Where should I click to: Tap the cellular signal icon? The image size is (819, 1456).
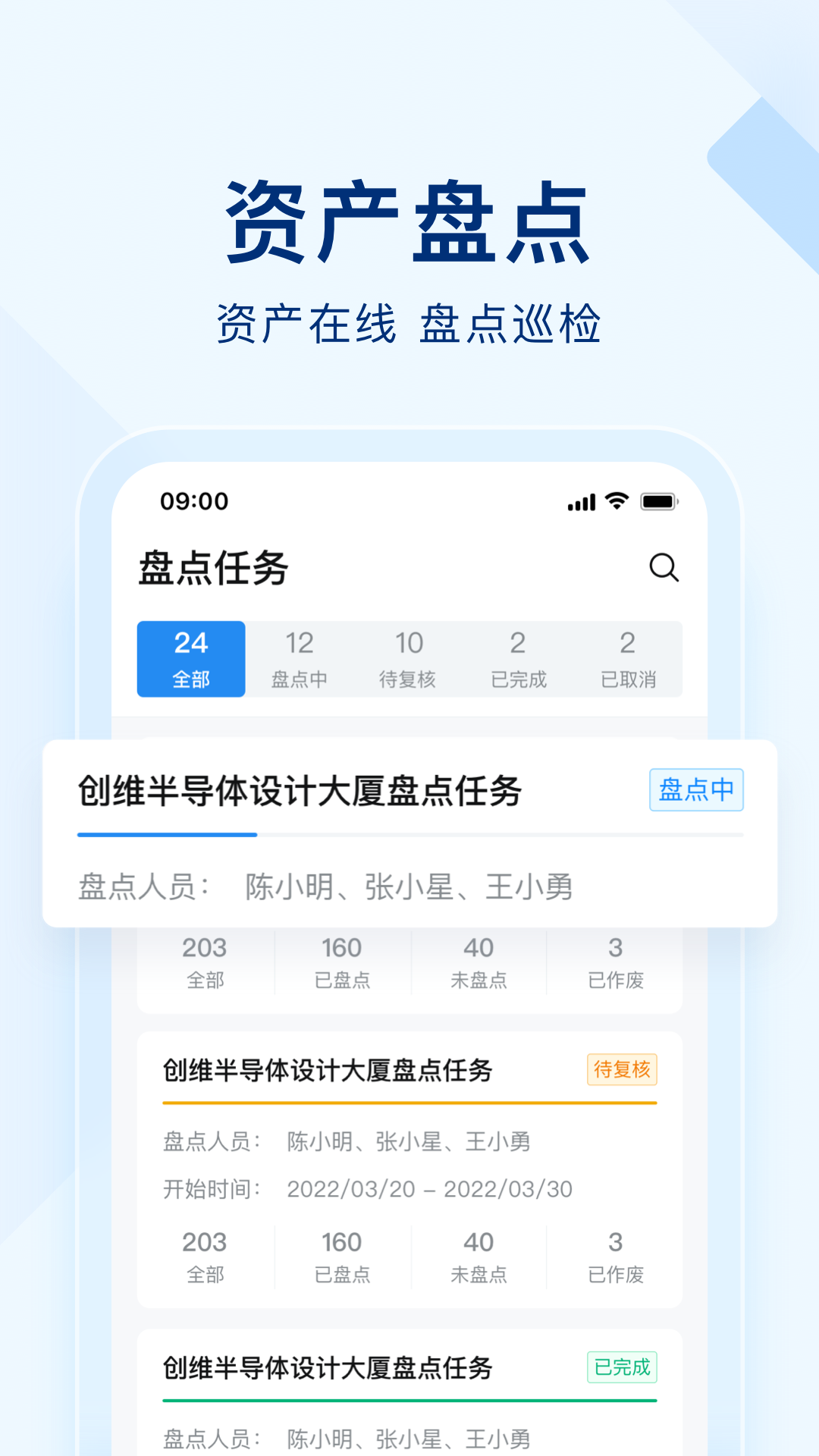click(x=581, y=500)
